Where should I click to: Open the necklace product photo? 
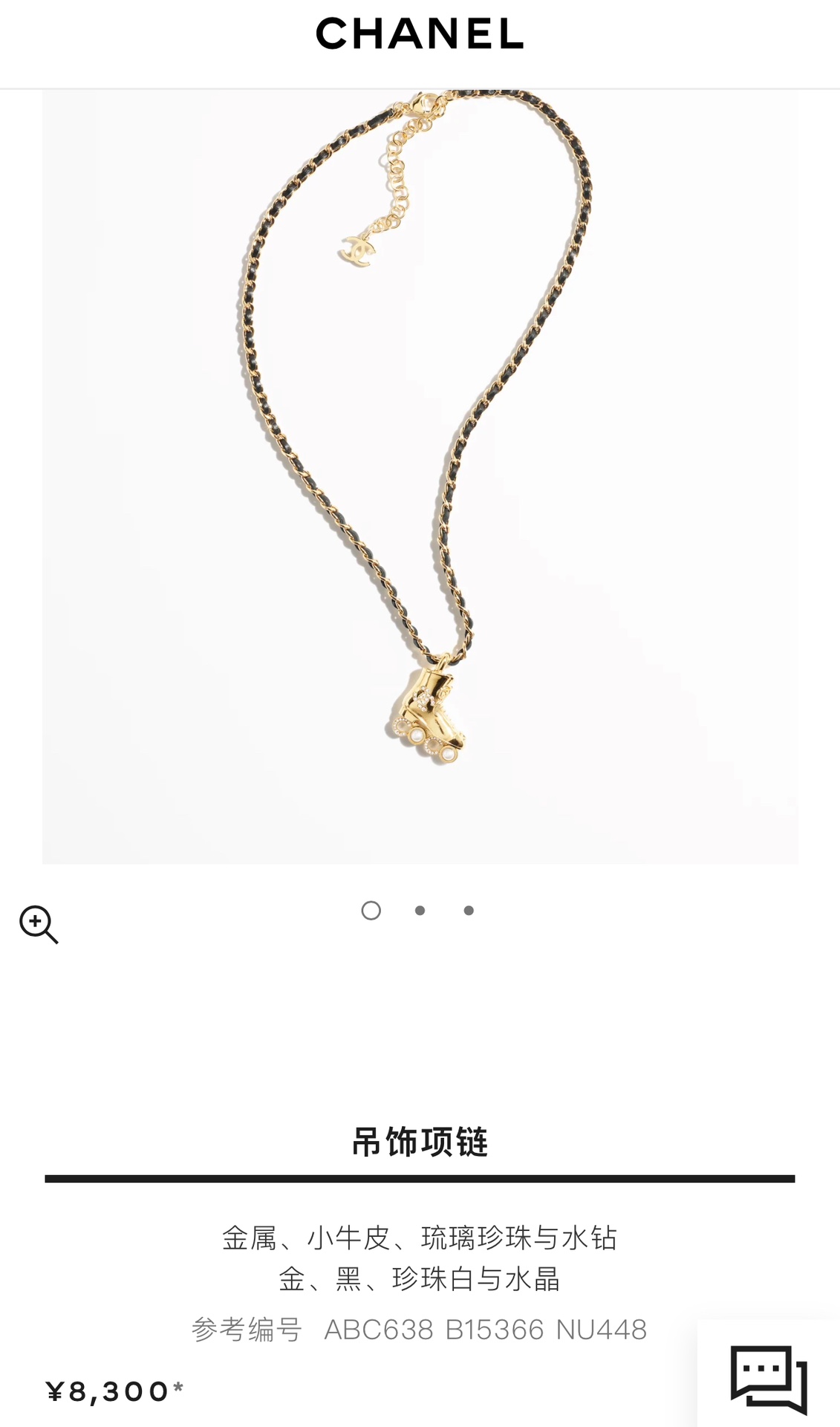(x=420, y=475)
